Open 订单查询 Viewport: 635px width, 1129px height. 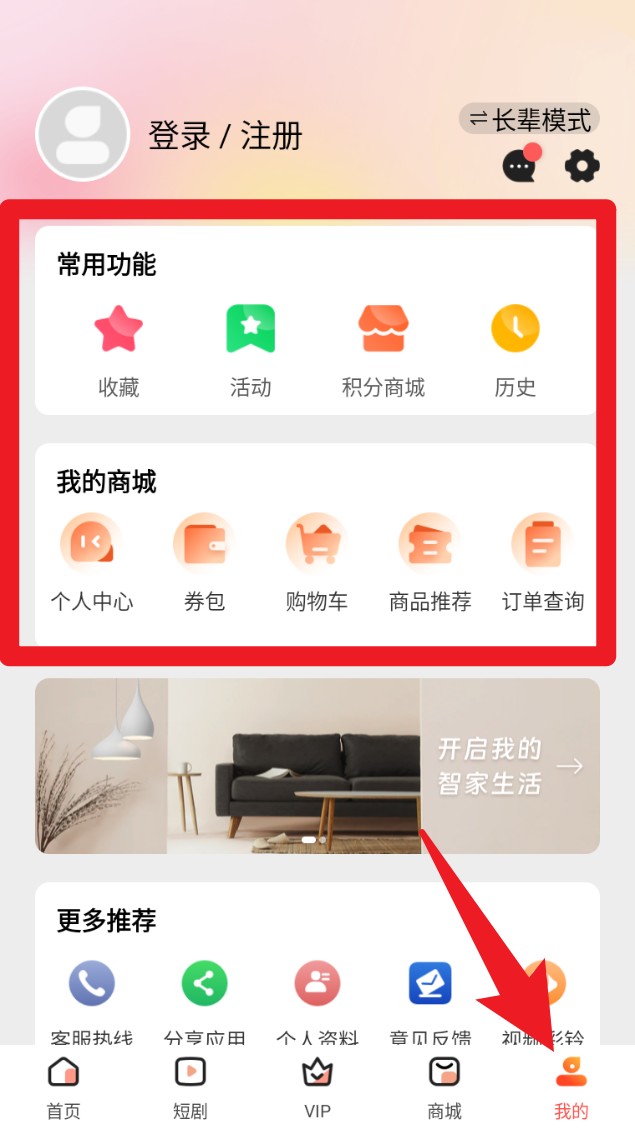[x=543, y=560]
